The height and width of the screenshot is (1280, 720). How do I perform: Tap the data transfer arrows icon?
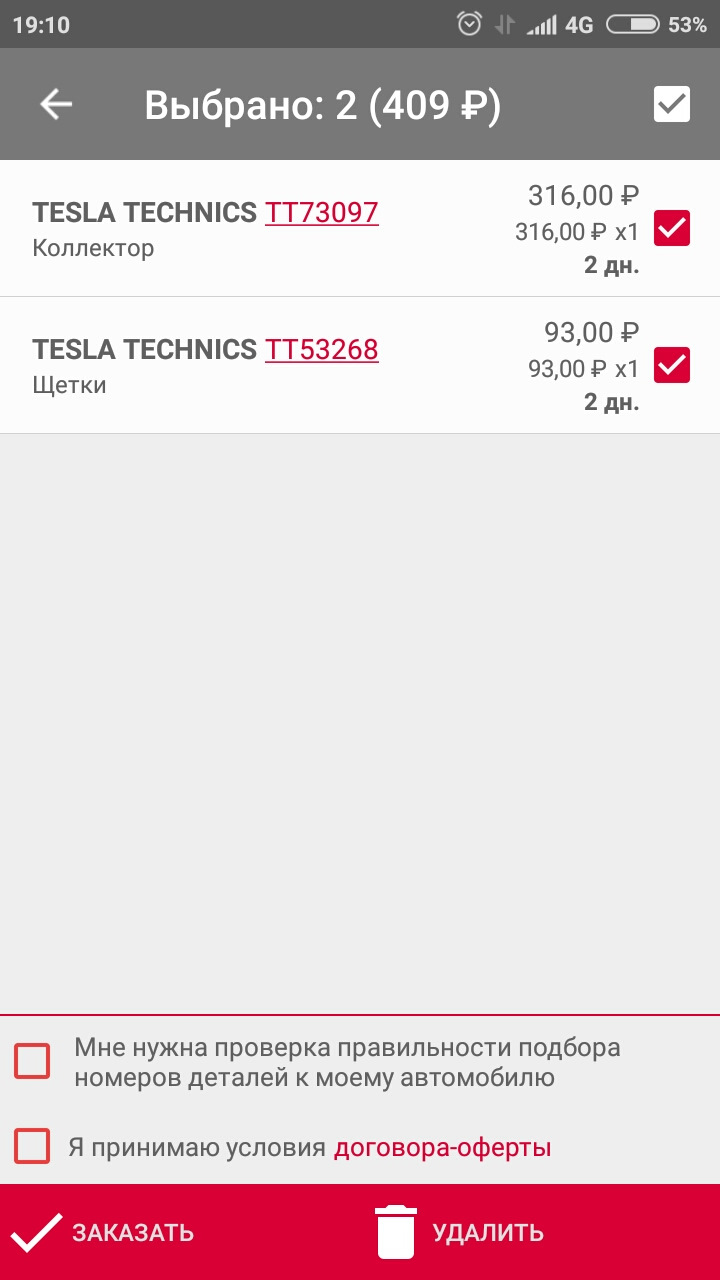[504, 22]
